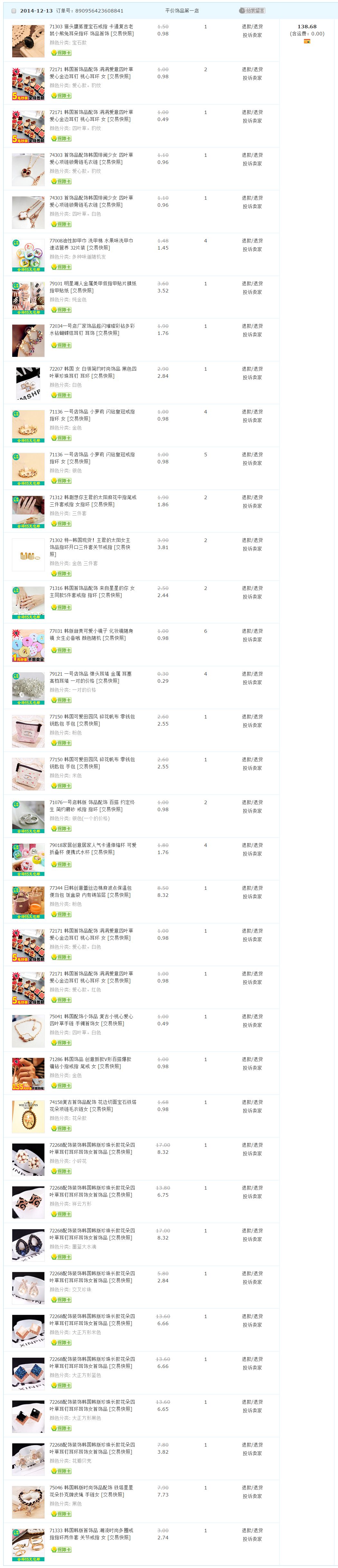The image size is (338, 1568).
Task: Tap 投诉卖家 for item 71303 戒指
Action: click(x=252, y=35)
